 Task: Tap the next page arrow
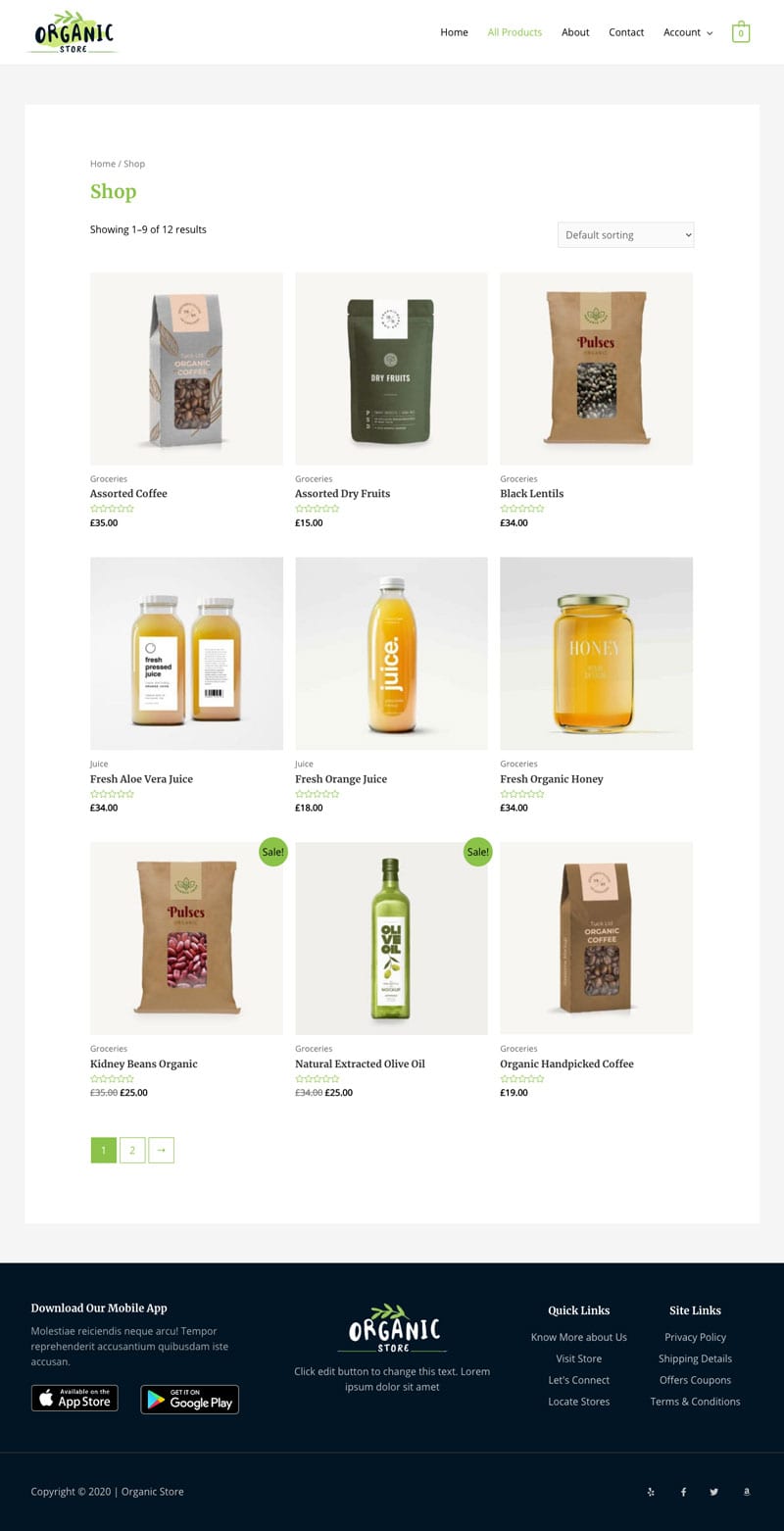point(161,1150)
